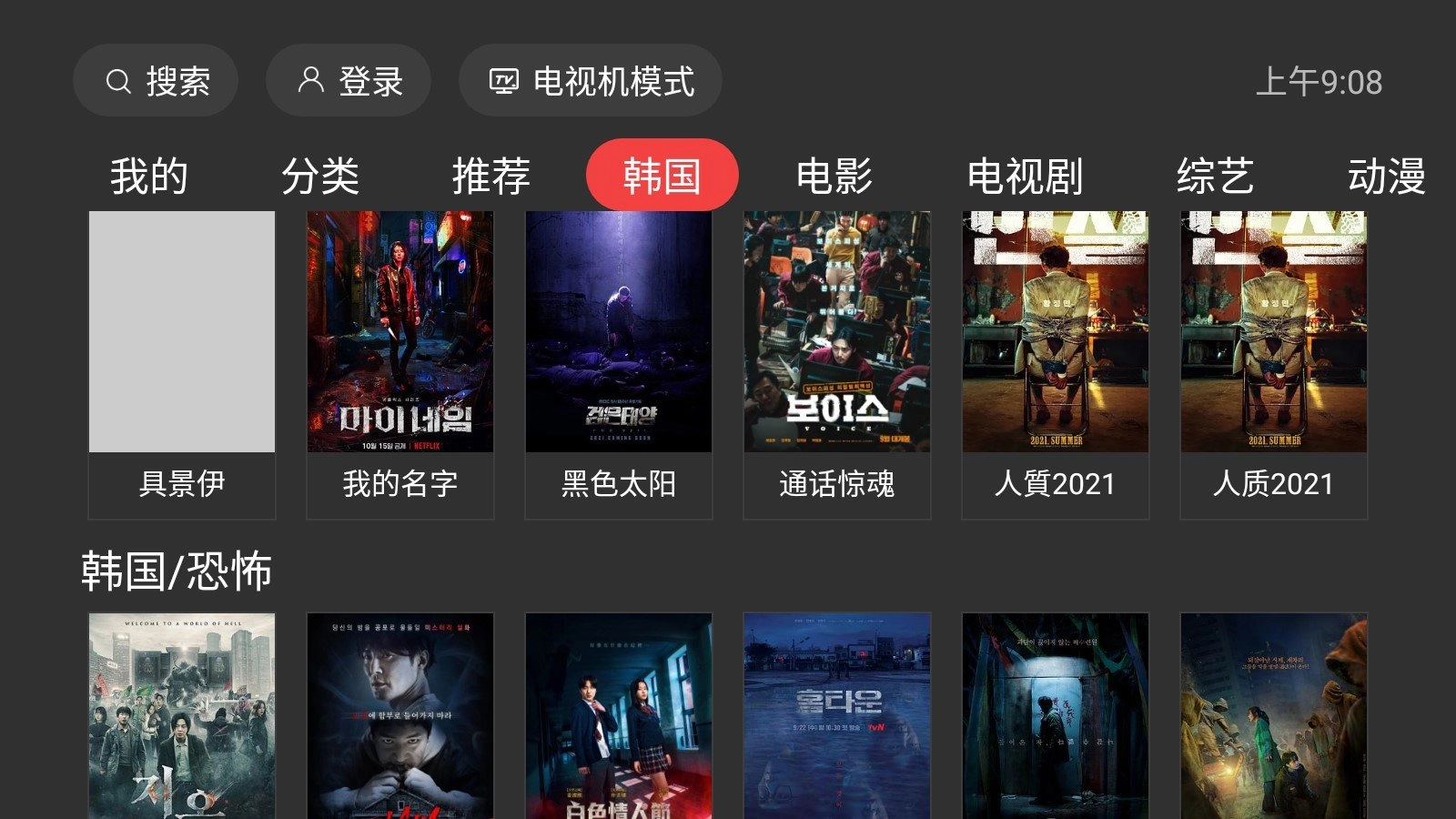Viewport: 1456px width, 819px height.
Task: Select the 韩国 tab
Action: click(x=662, y=176)
